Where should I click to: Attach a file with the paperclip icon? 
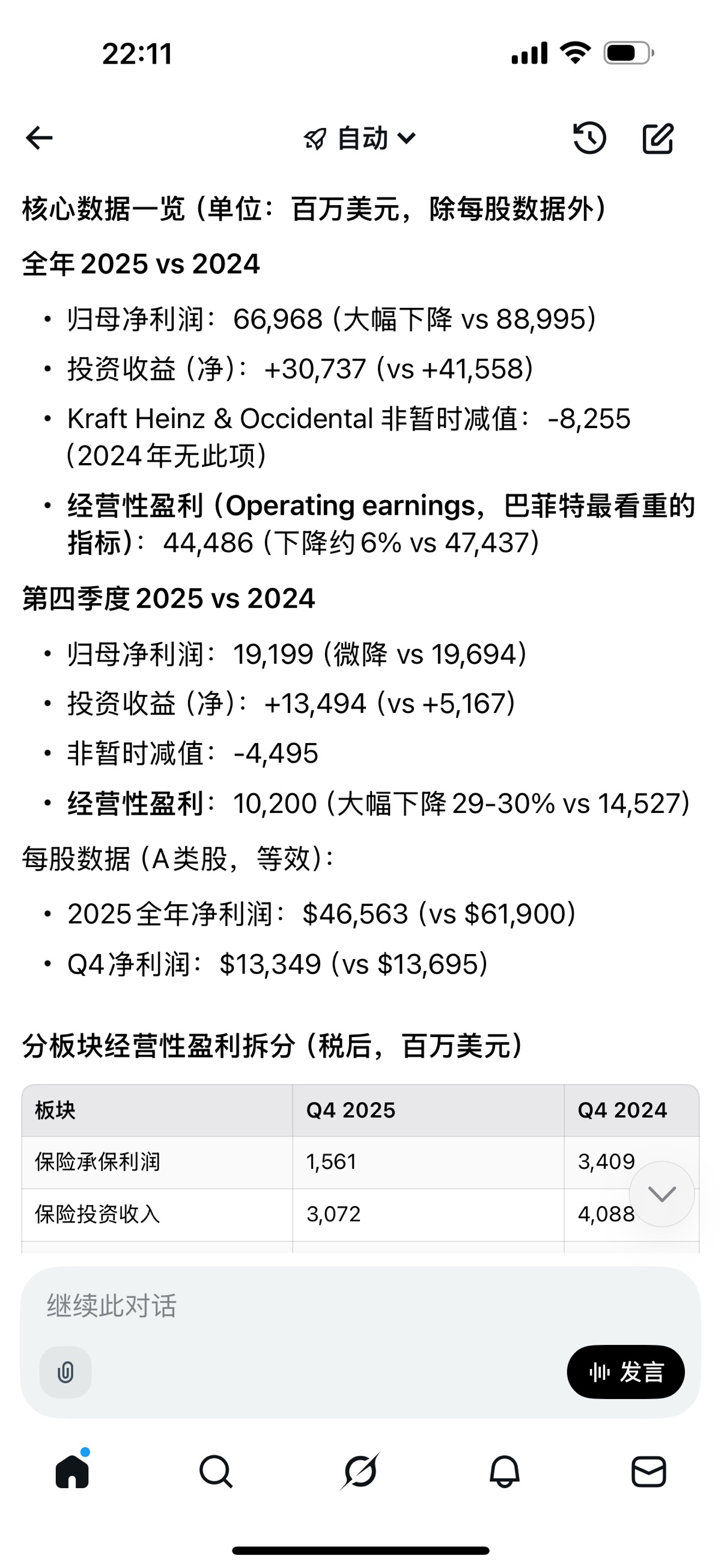click(65, 1373)
